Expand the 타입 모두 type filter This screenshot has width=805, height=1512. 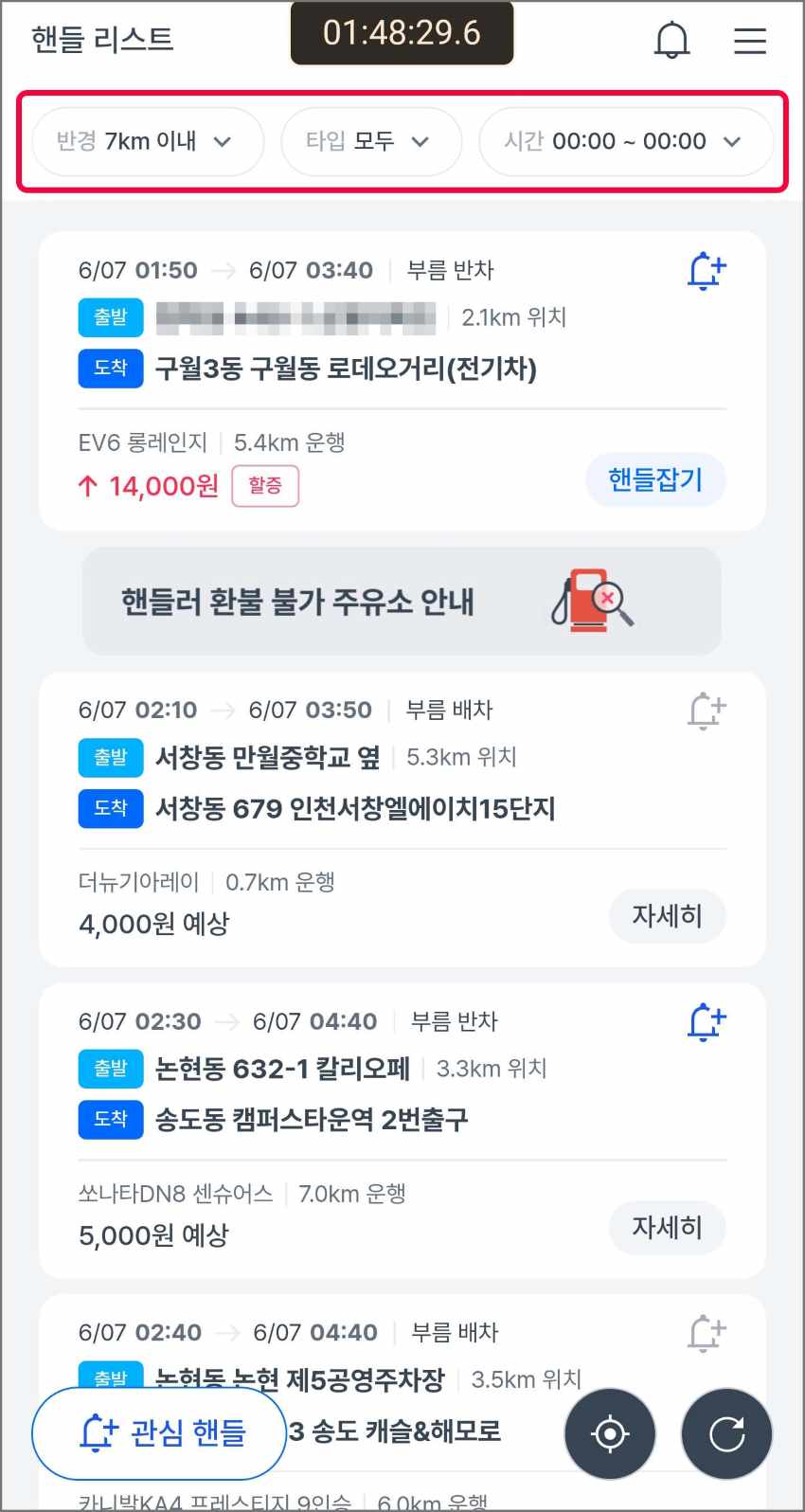[371, 141]
